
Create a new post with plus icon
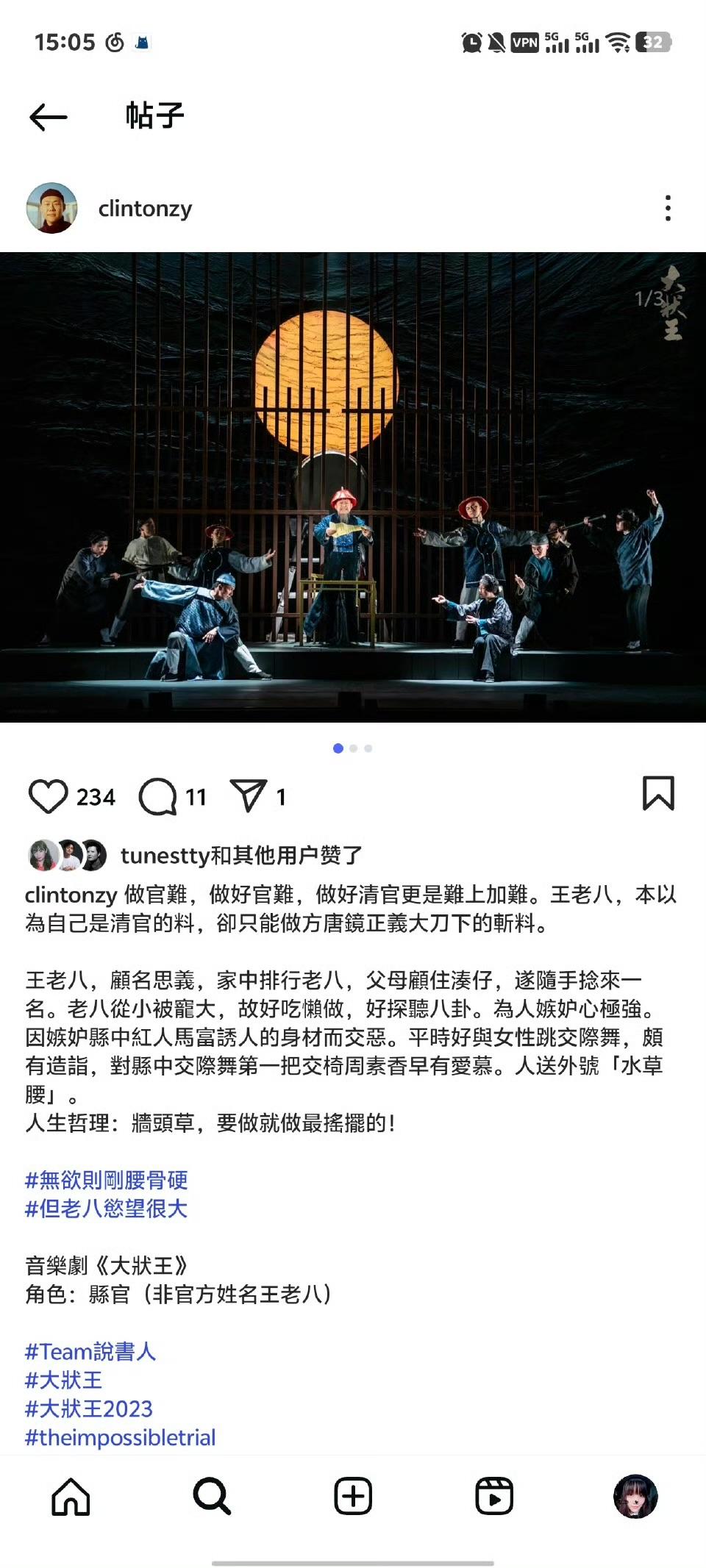click(x=353, y=1496)
